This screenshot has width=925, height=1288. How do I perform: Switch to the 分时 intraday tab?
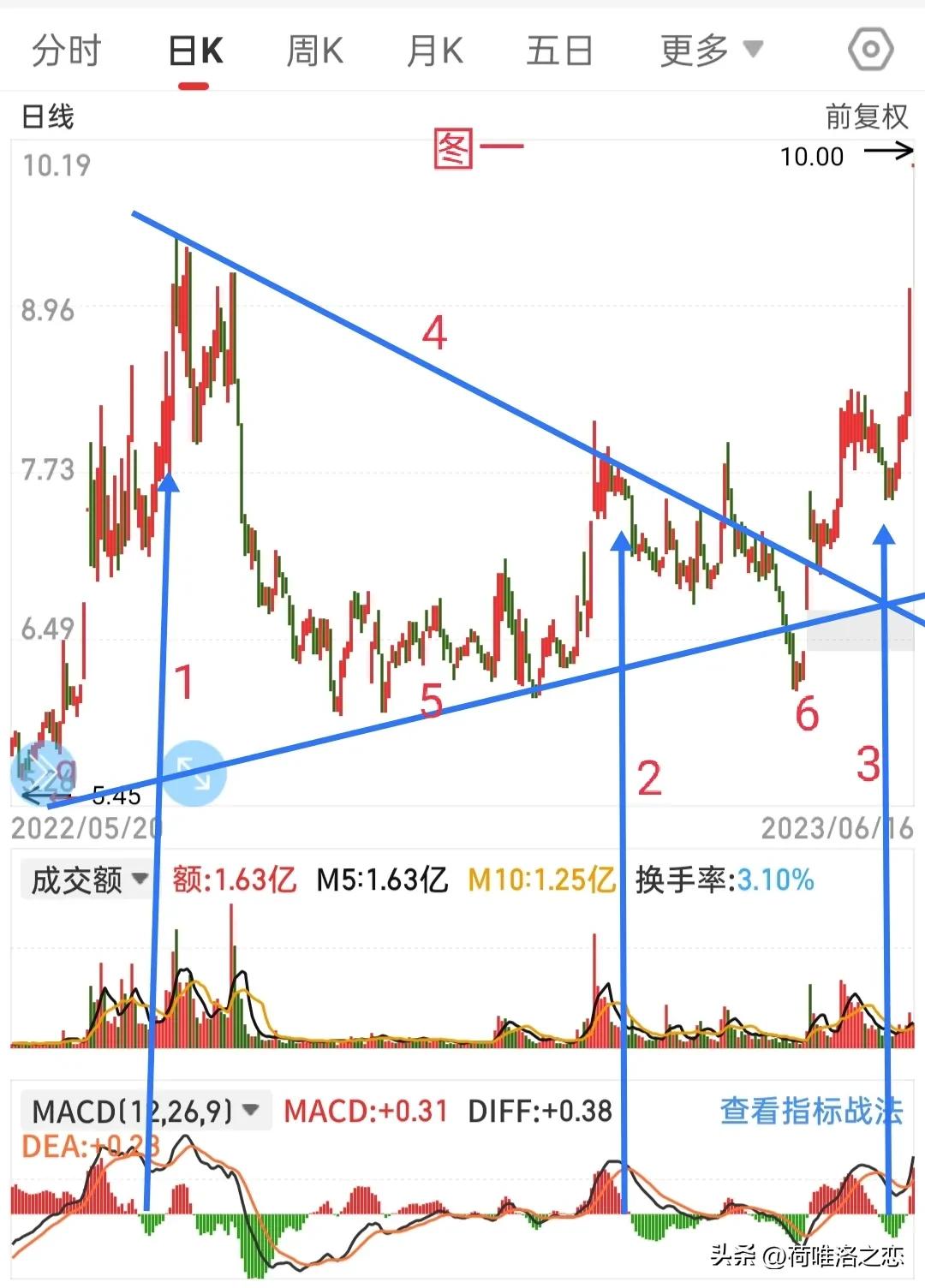click(66, 49)
